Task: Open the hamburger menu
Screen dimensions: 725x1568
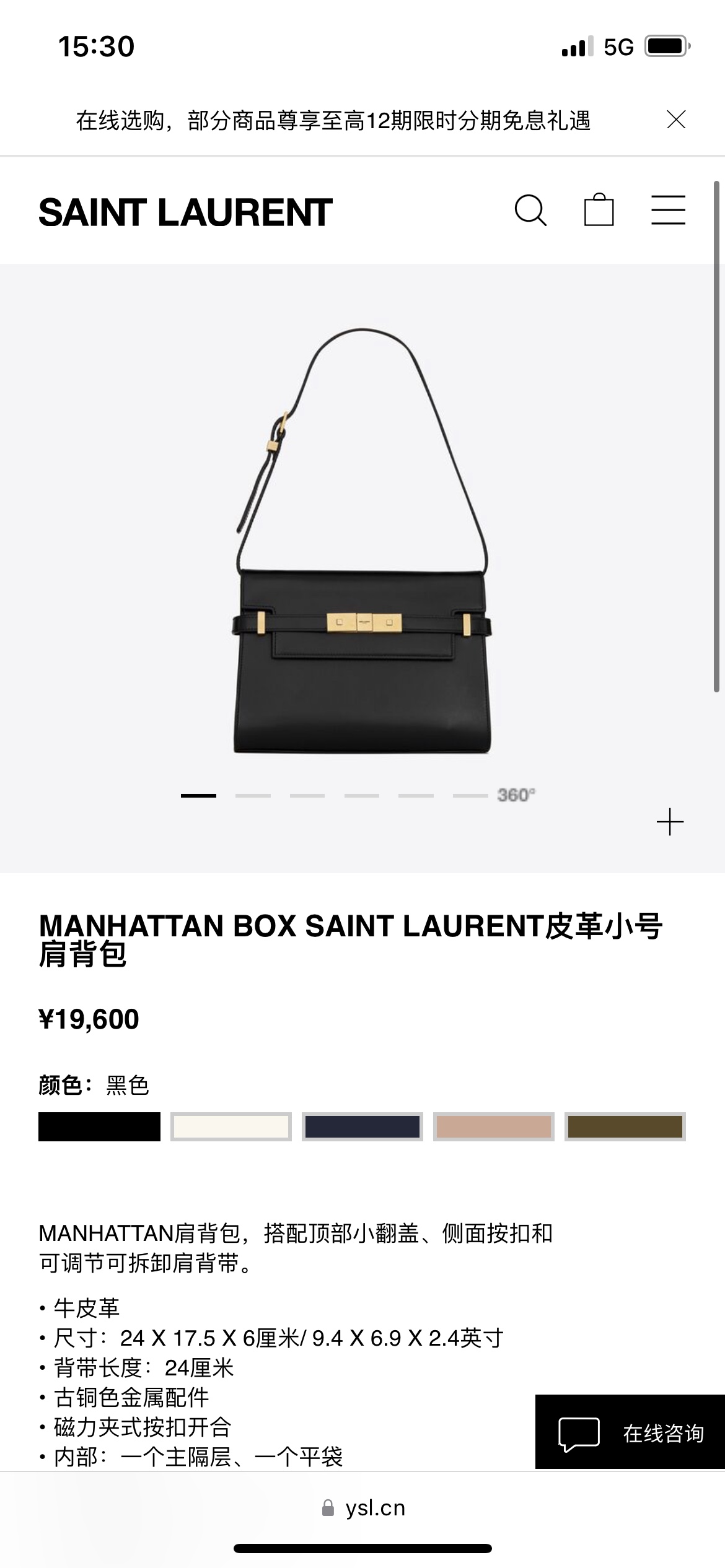Action: [x=668, y=211]
